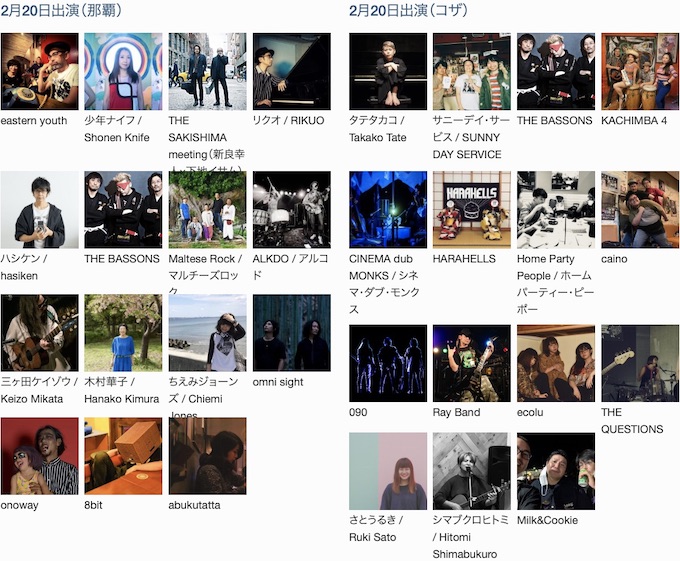The image size is (680, 561).
Task: Open the hasiken artist photo
Action: click(40, 209)
